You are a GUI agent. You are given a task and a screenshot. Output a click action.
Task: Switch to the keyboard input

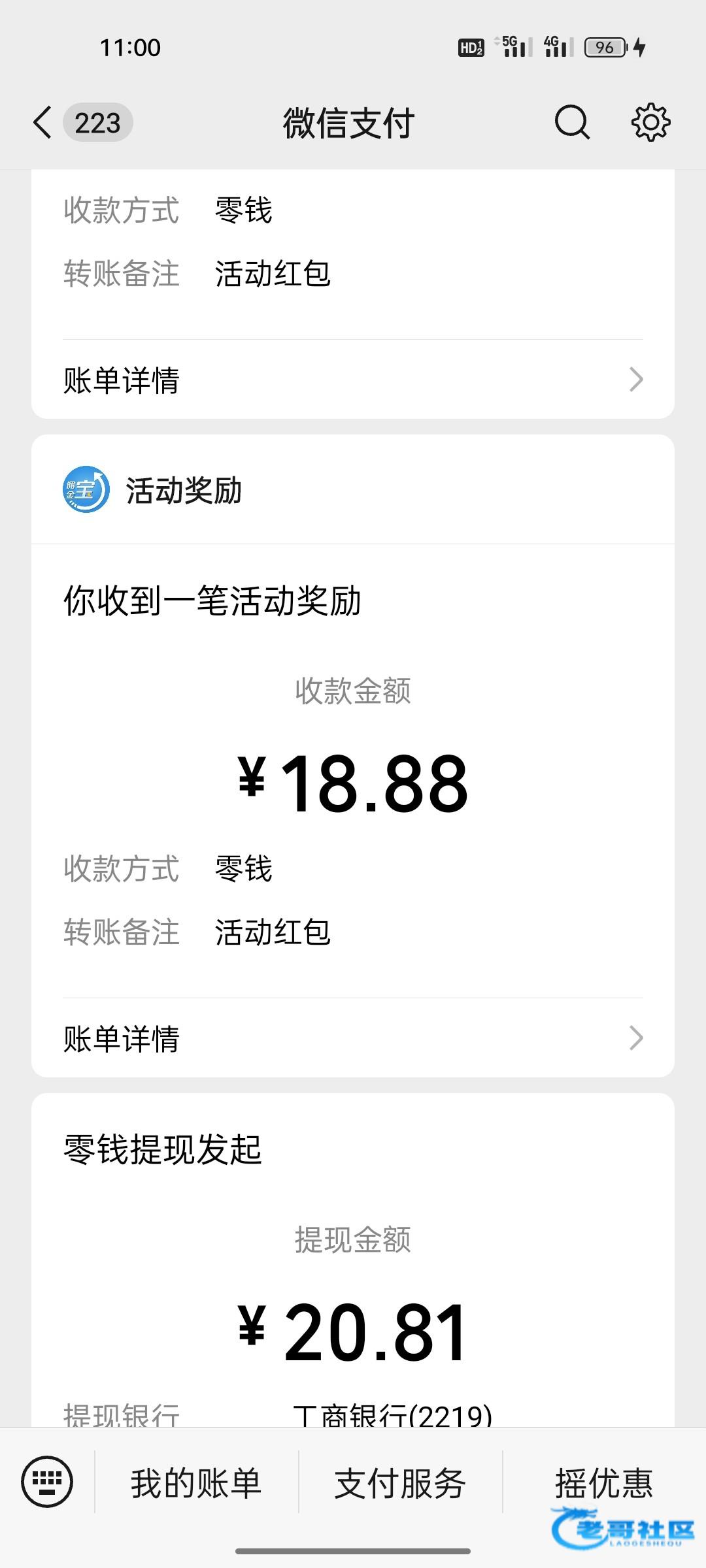[47, 1482]
